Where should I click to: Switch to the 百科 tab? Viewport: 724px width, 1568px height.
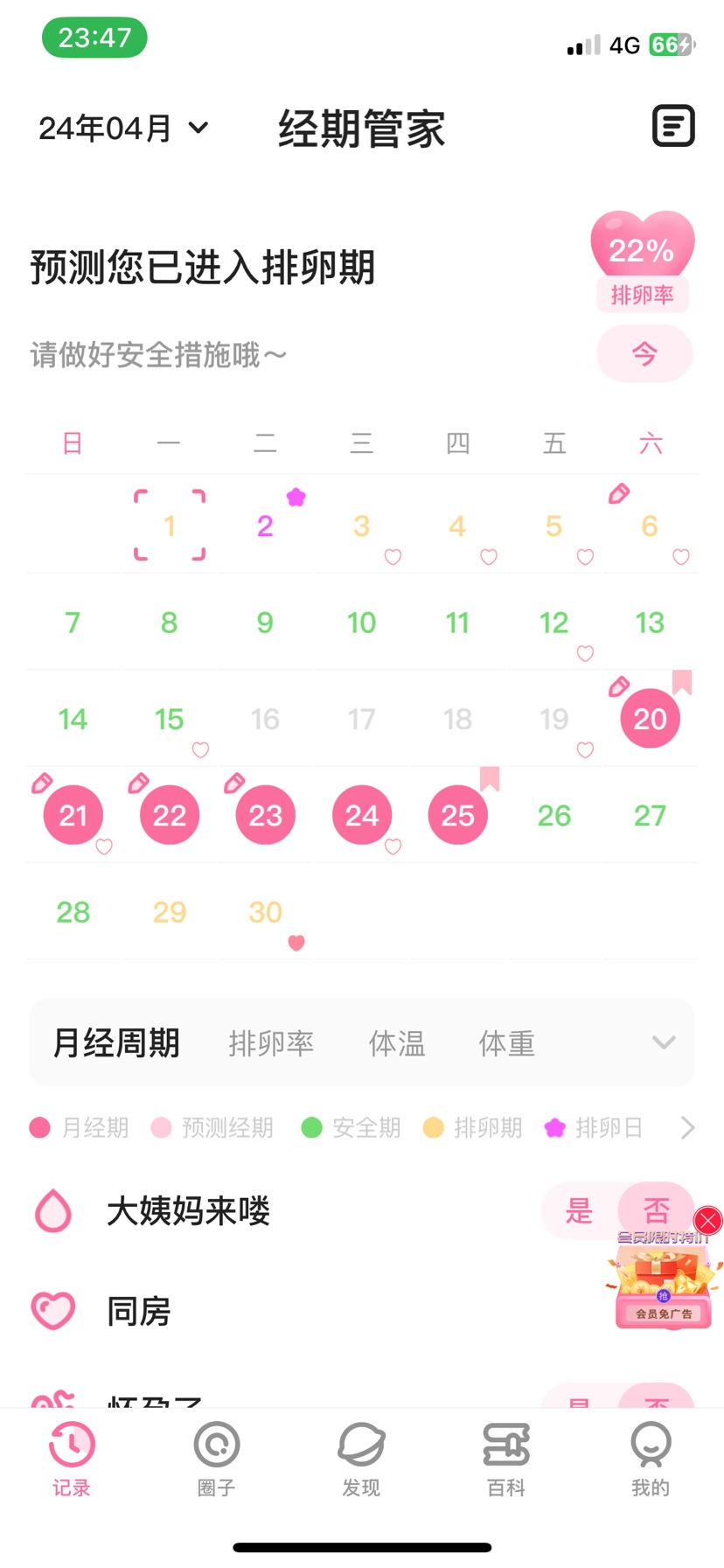pos(506,1455)
